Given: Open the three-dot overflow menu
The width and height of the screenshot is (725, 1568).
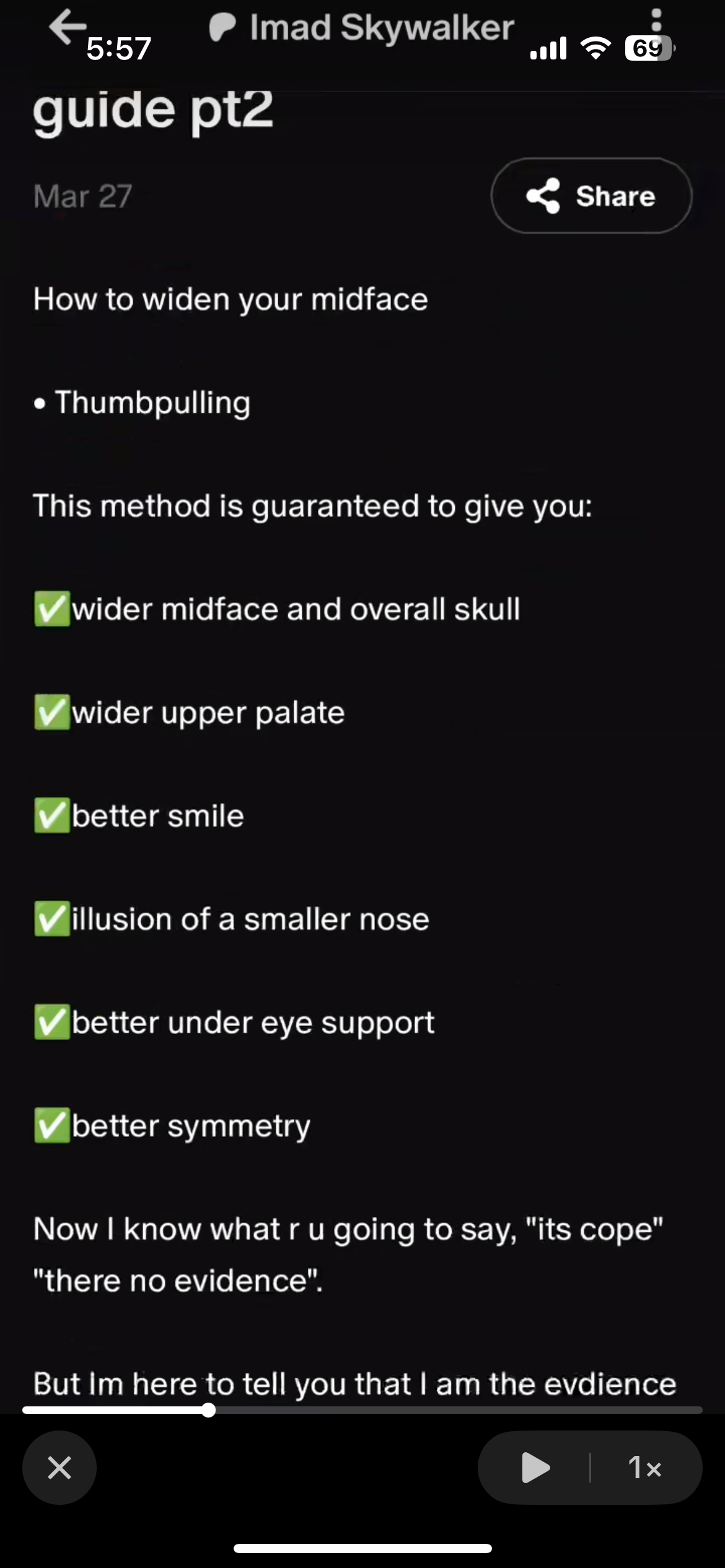Looking at the screenshot, I should [657, 25].
